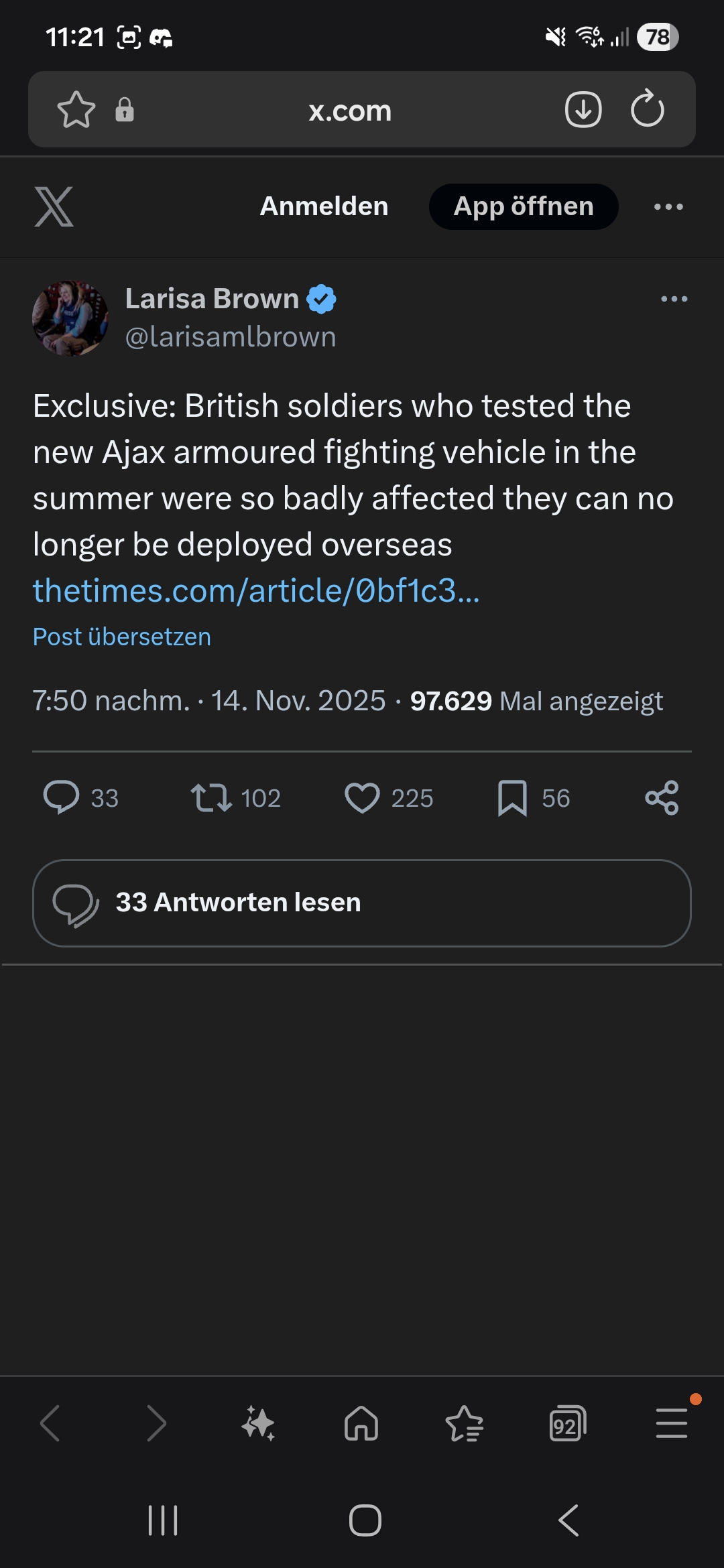Tap Post übersetzen to translate
The height and width of the screenshot is (1568, 724).
coord(122,637)
